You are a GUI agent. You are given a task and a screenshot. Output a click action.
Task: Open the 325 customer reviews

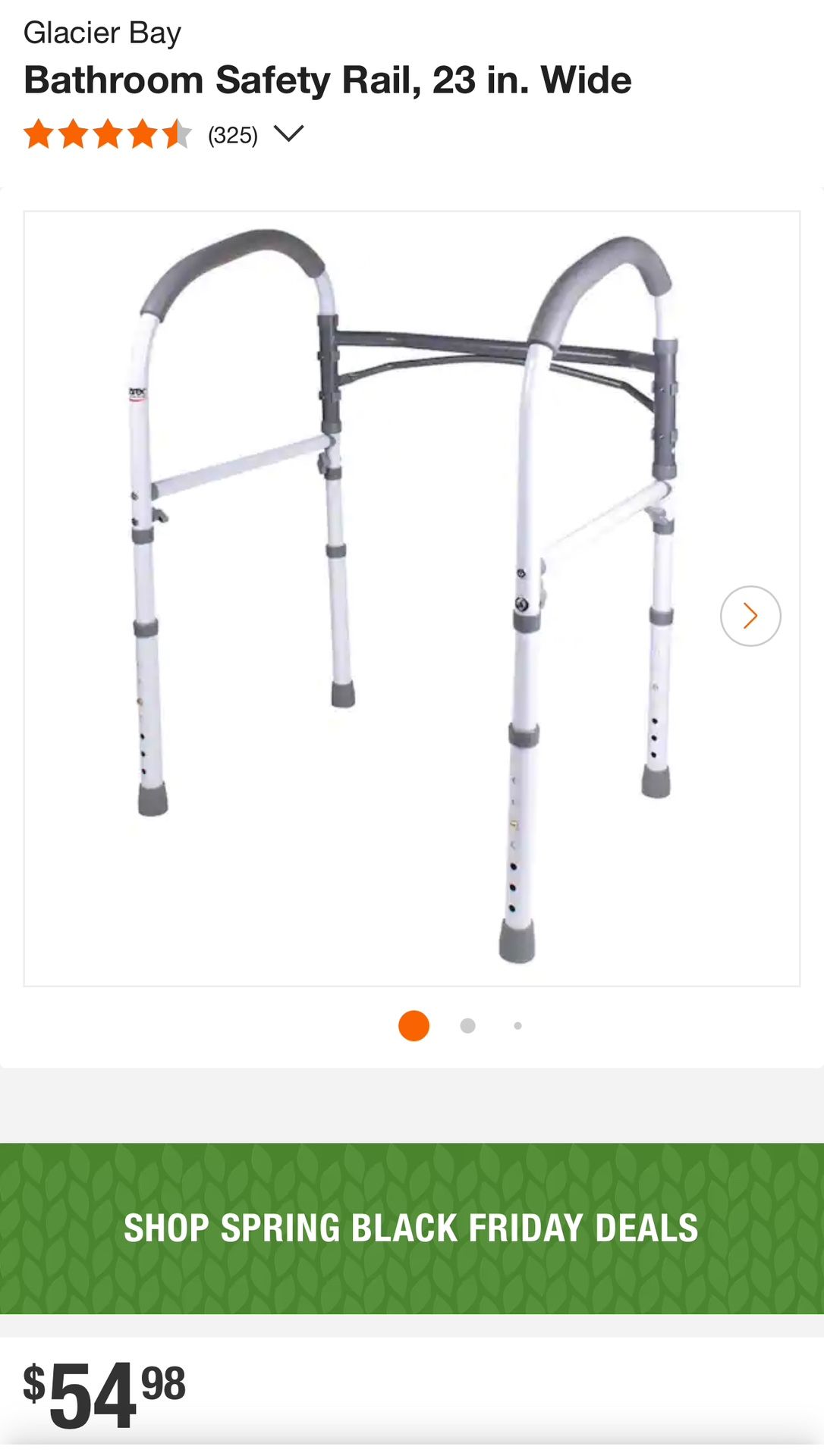[233, 136]
